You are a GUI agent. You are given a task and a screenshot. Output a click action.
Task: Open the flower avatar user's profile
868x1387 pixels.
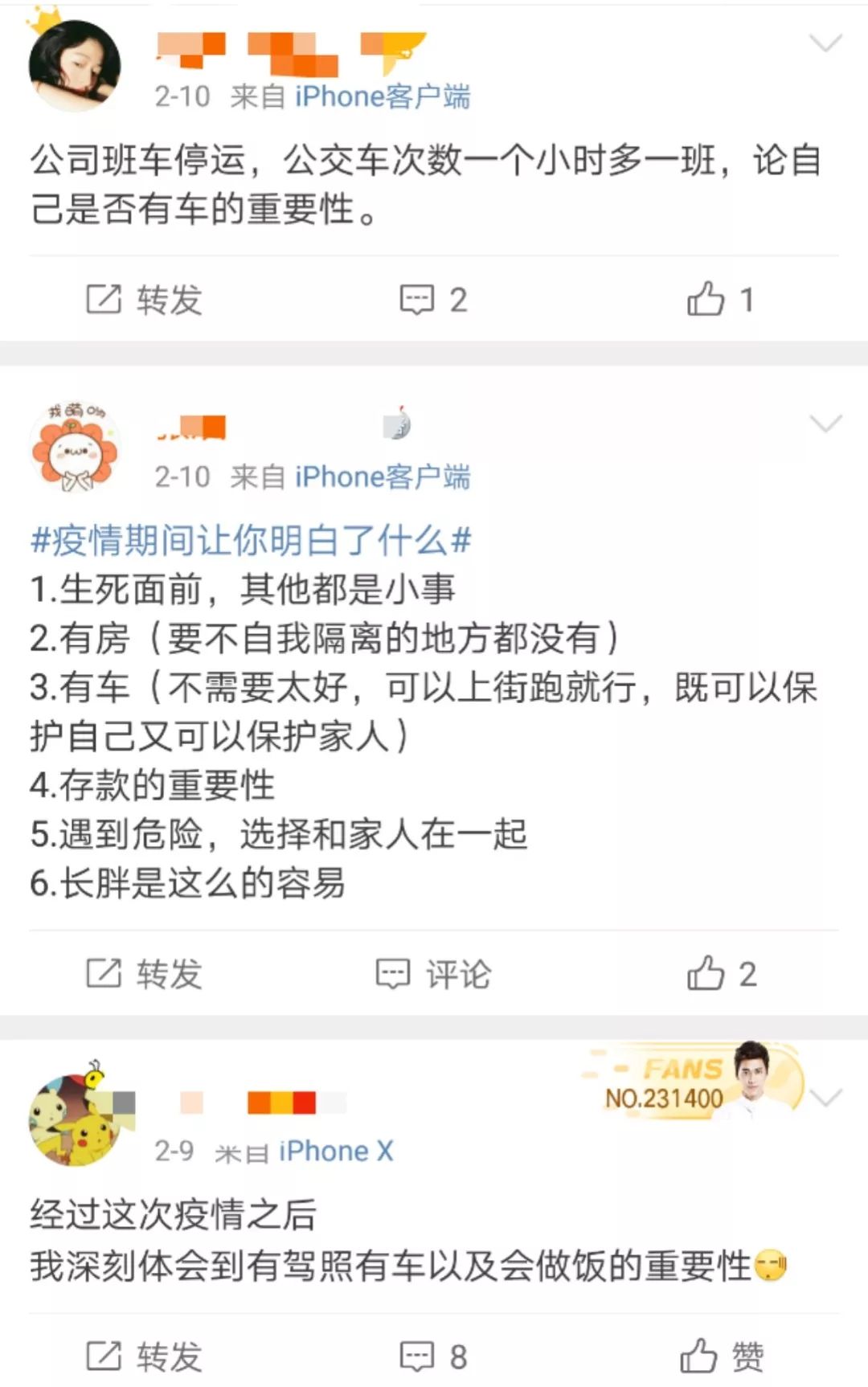click(x=74, y=448)
